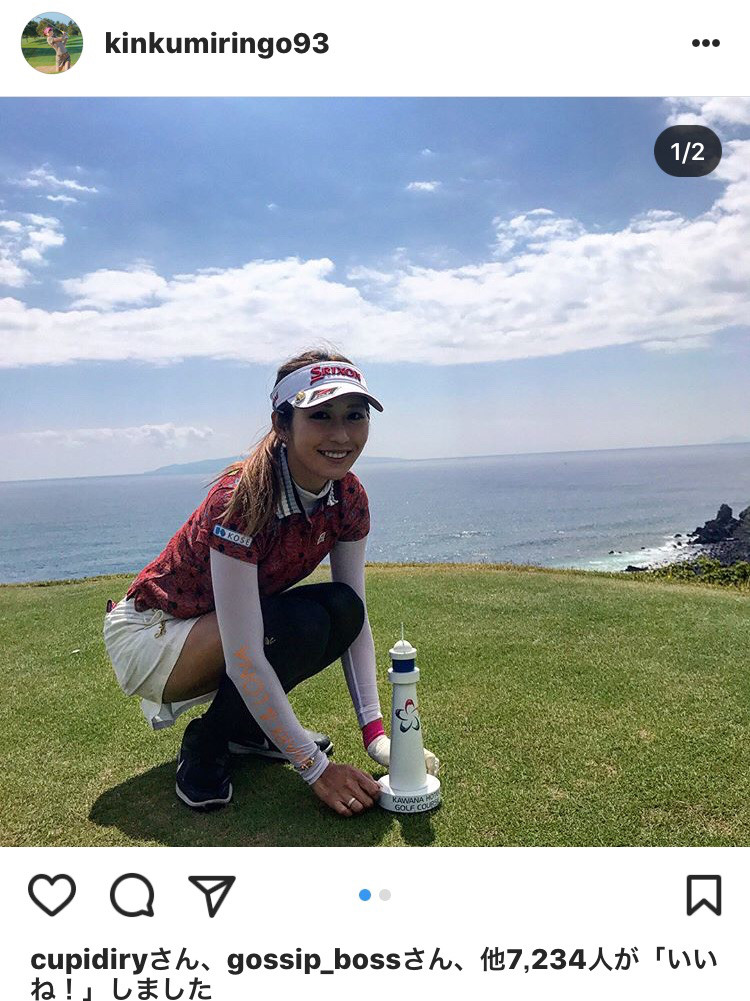This screenshot has width=750, height=1001.
Task: Open cupidiry's profile from the likes line
Action: [x=88, y=961]
